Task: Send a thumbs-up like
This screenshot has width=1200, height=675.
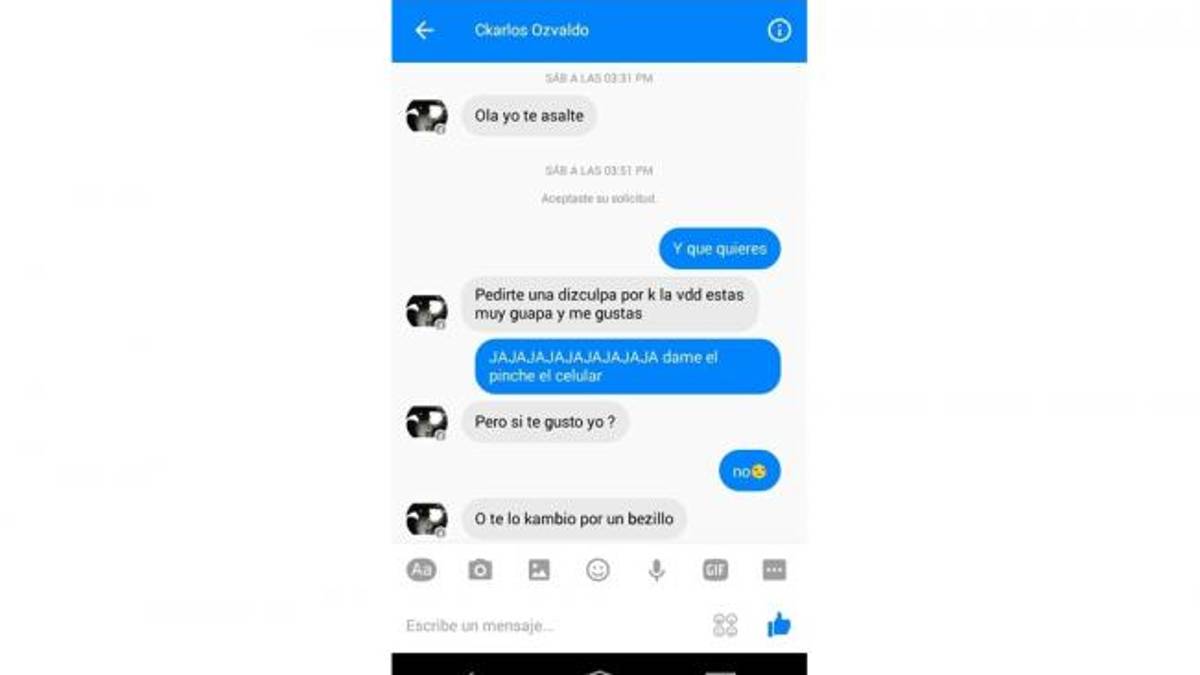Action: click(x=779, y=626)
